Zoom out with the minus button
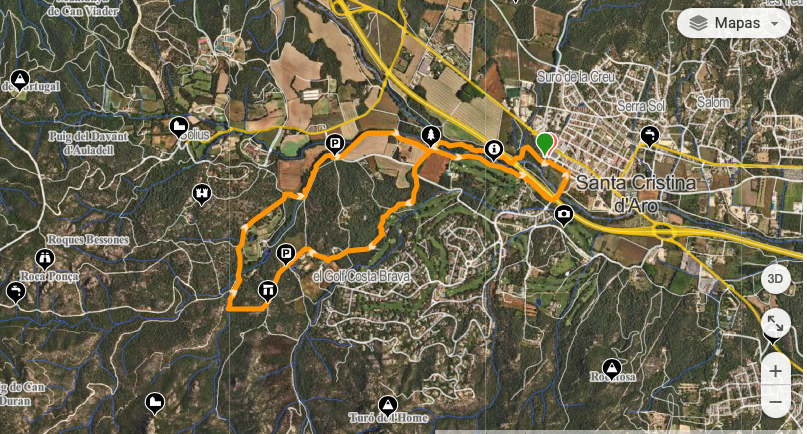Screen dimensions: 807x434 point(775,402)
